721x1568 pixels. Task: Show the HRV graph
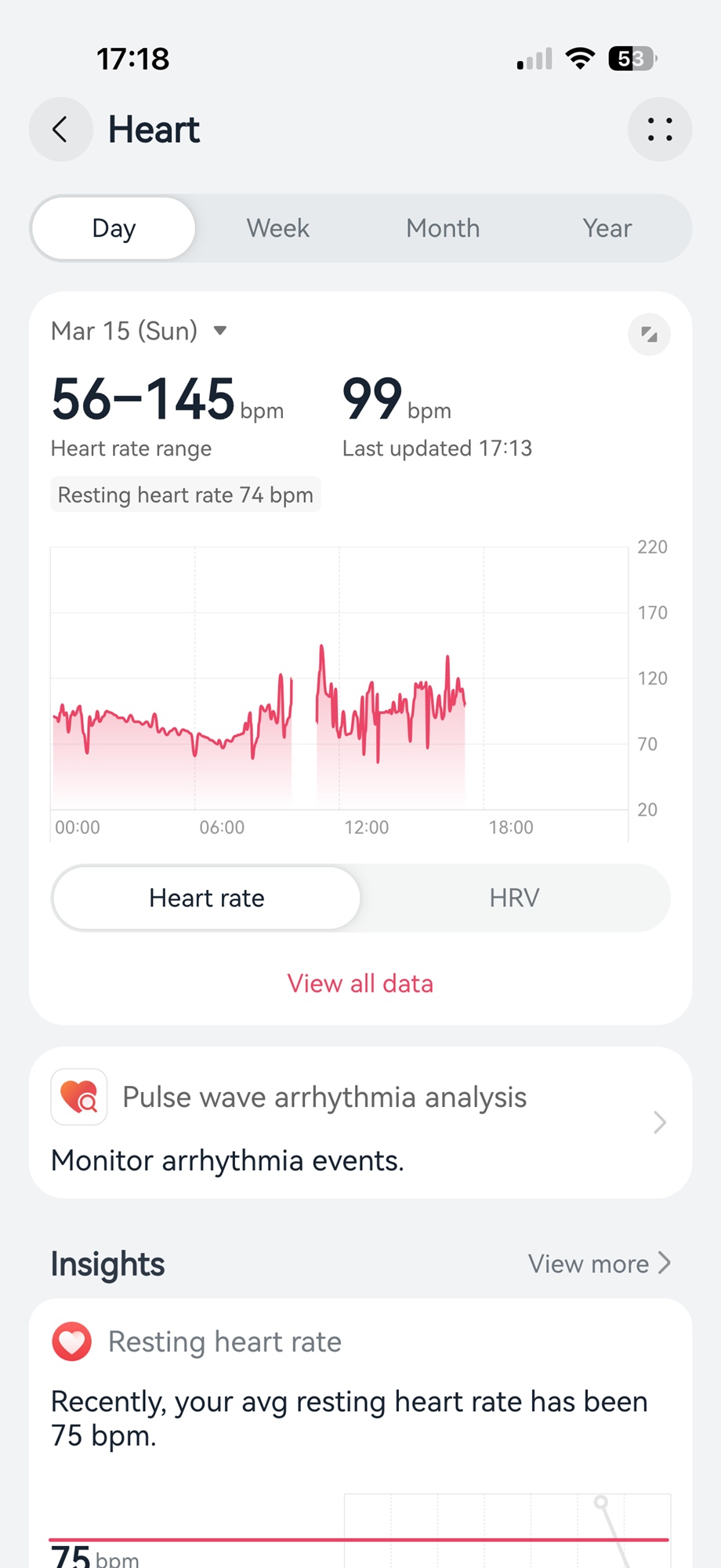pyautogui.click(x=514, y=898)
